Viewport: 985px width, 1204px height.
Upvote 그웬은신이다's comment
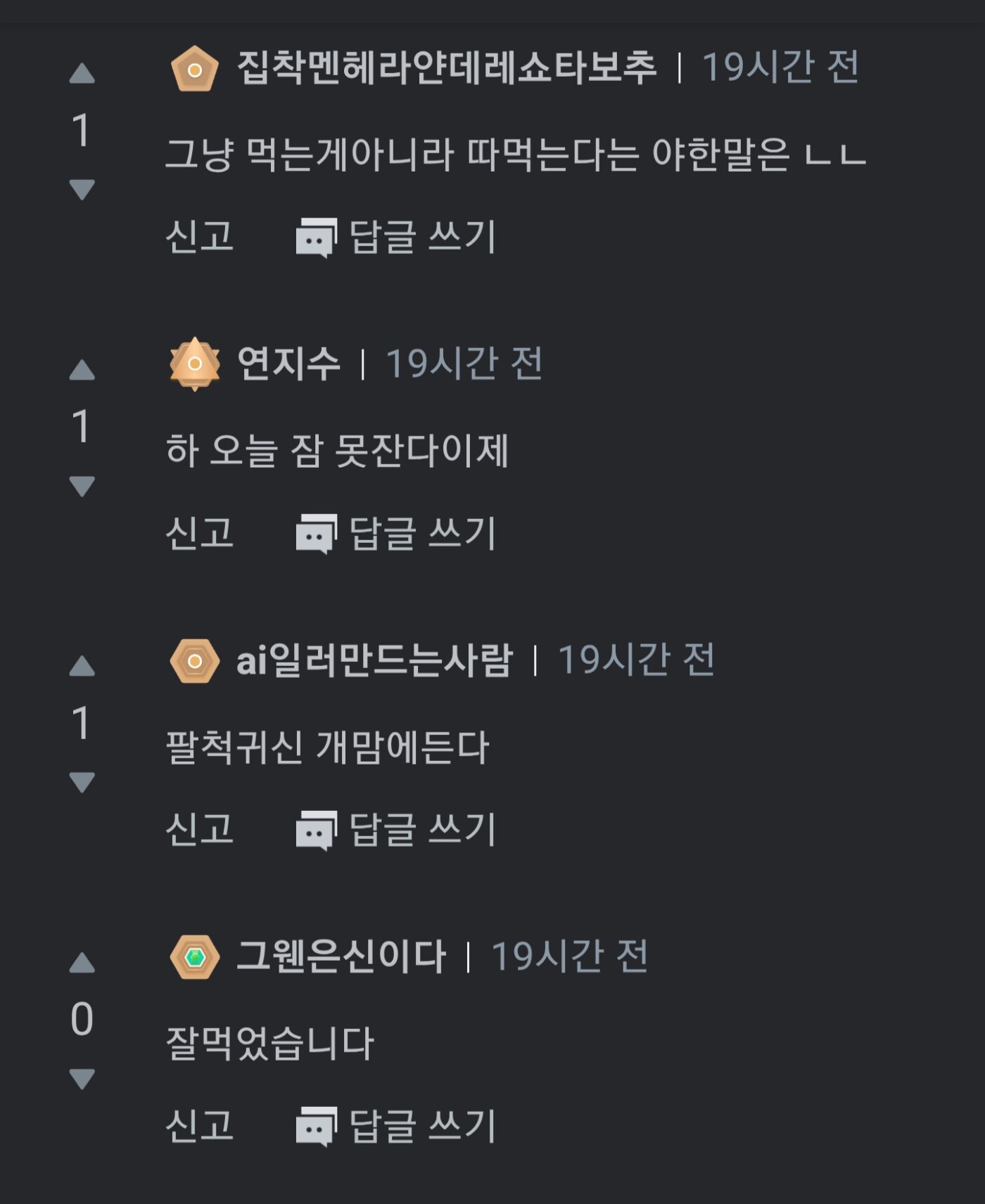pos(82,963)
